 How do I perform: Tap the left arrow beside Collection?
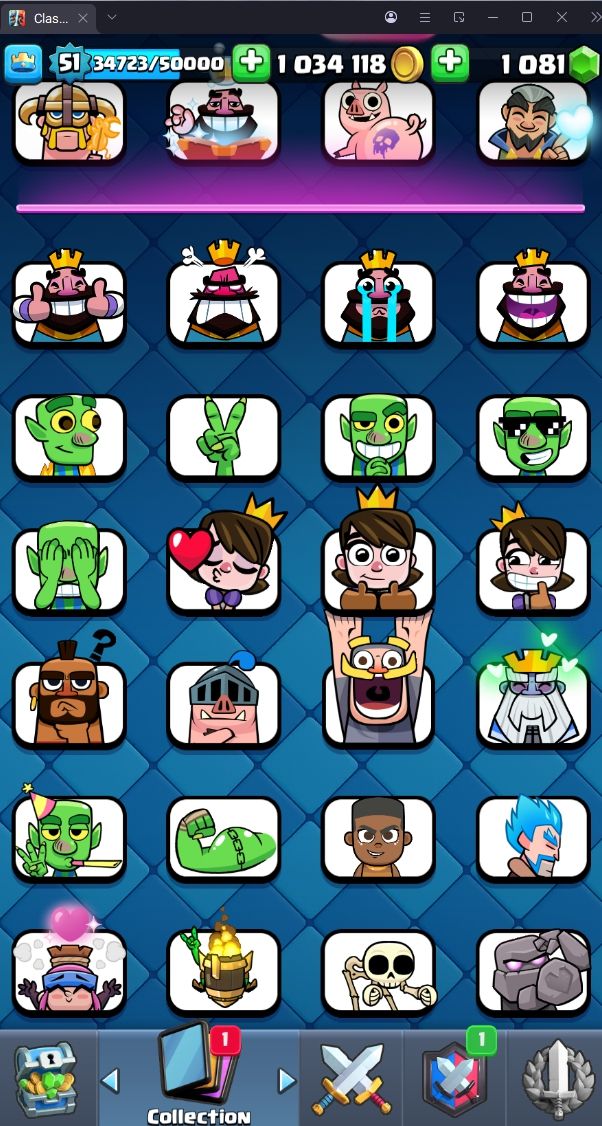(111, 1080)
